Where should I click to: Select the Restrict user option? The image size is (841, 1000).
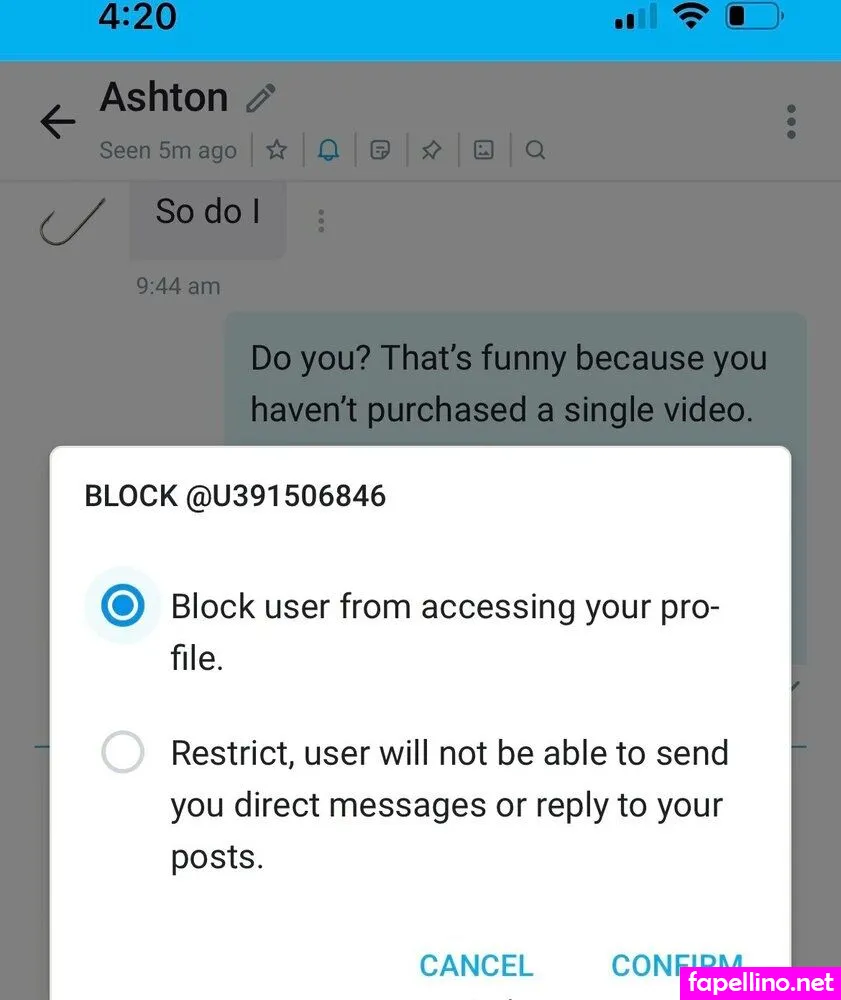coord(123,752)
